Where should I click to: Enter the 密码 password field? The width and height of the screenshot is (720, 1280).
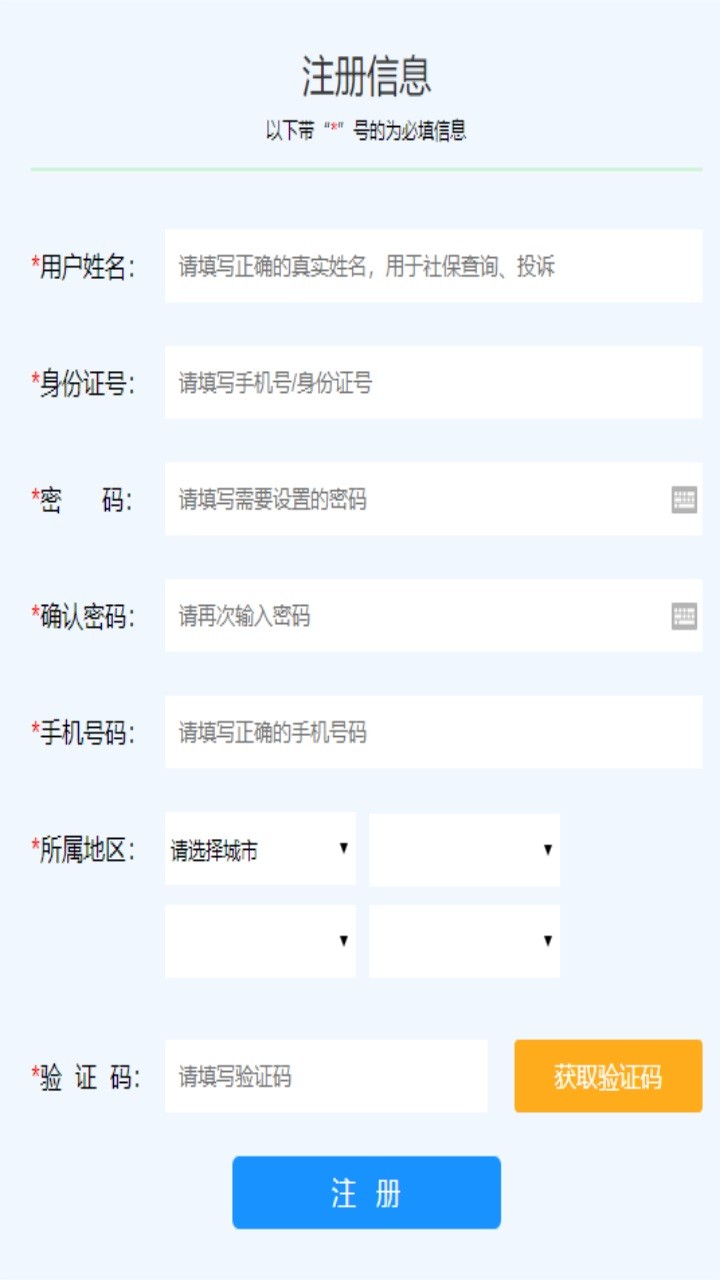tap(415, 499)
